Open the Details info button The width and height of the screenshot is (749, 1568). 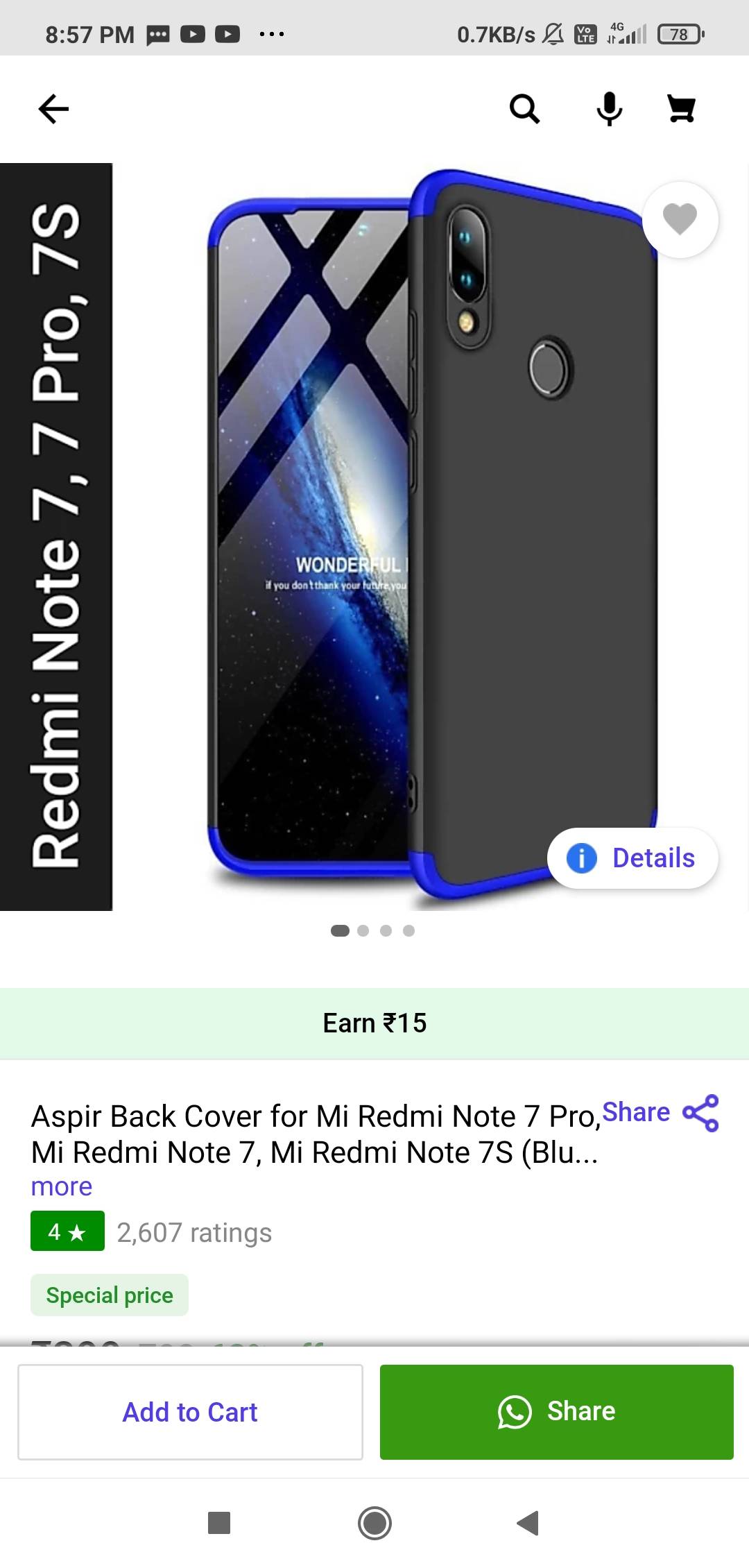tap(632, 858)
